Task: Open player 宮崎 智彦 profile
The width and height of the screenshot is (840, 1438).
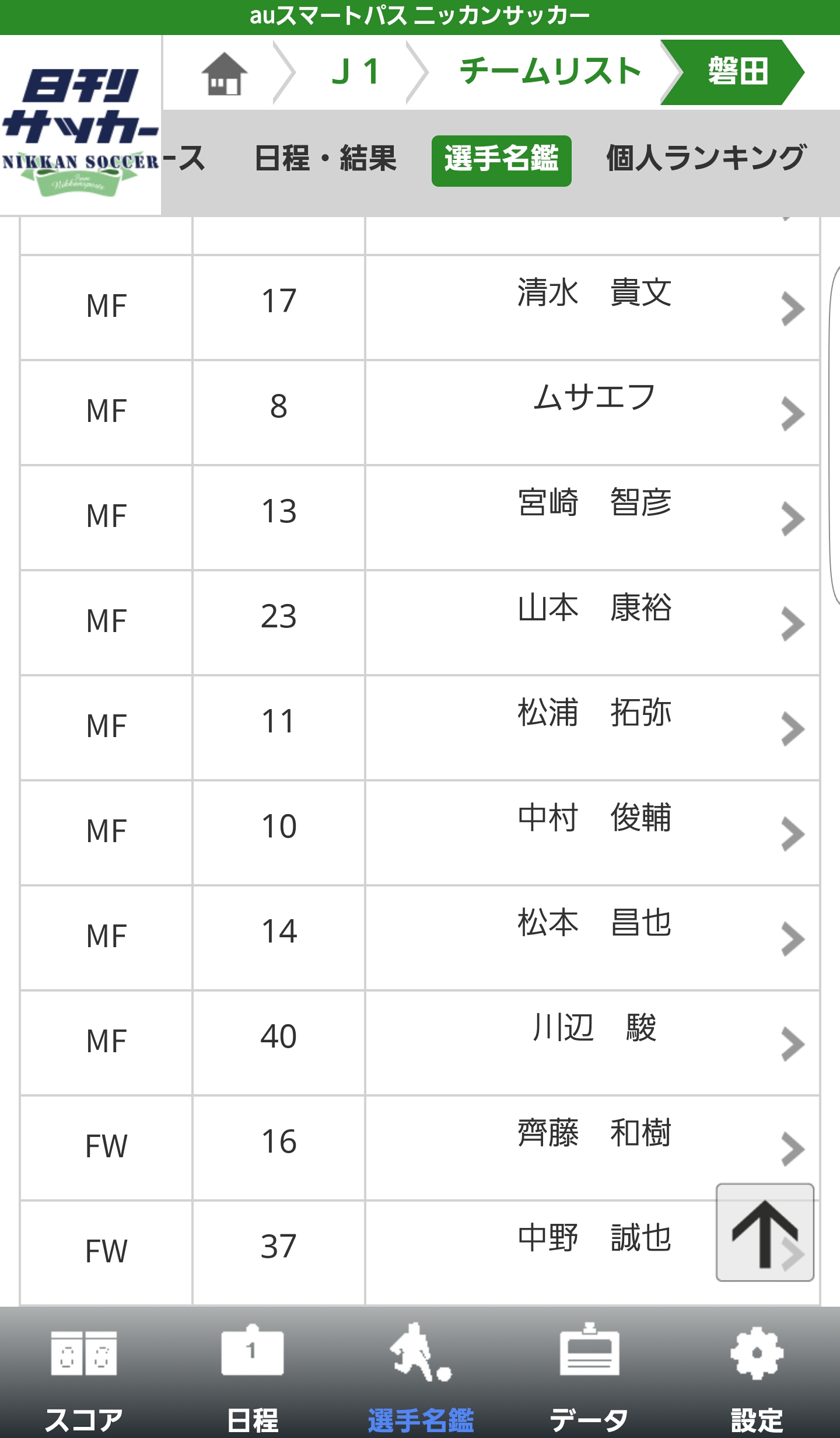Action: point(420,518)
